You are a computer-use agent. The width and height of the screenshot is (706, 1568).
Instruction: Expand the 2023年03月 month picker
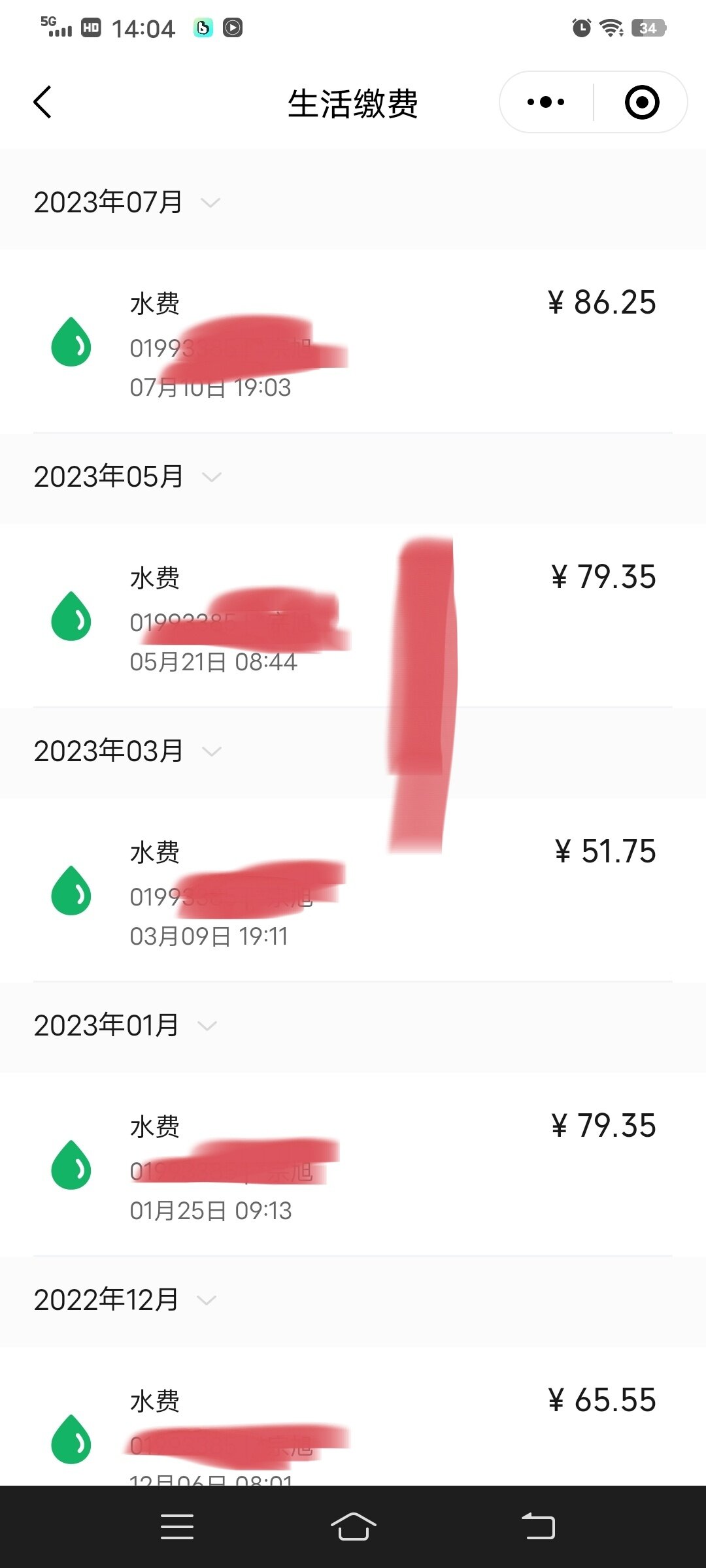(127, 751)
